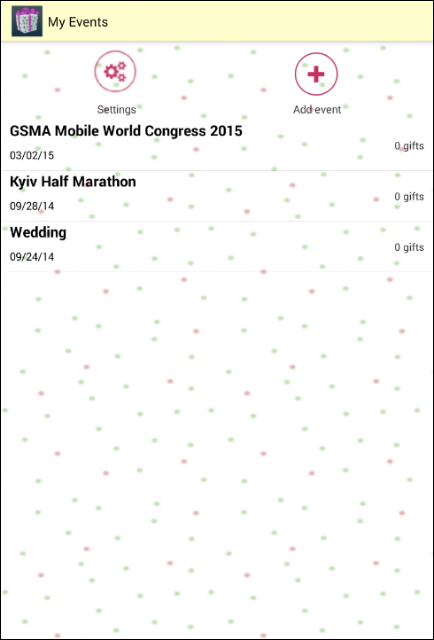
Task: Open Settings with the gear icon
Action: pos(116,72)
